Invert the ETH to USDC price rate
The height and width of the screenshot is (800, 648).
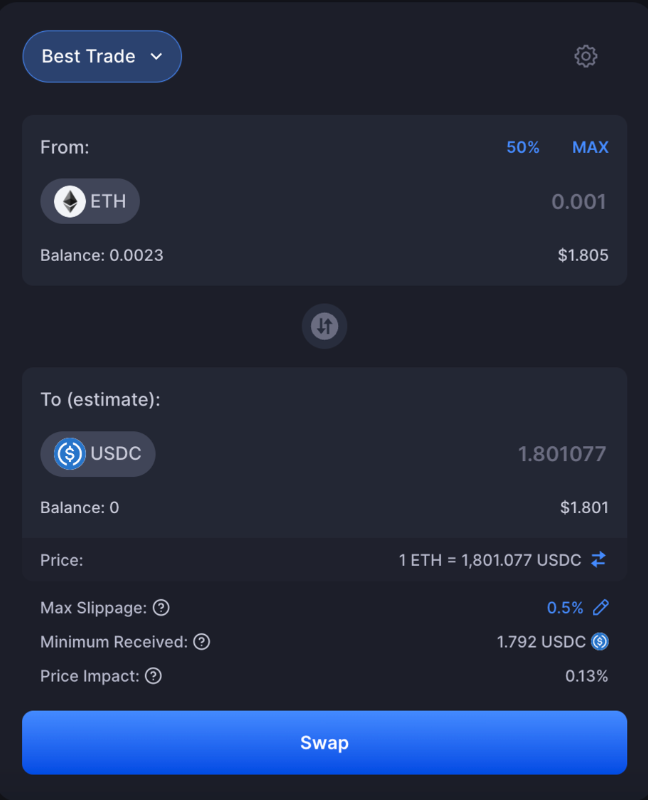click(598, 560)
